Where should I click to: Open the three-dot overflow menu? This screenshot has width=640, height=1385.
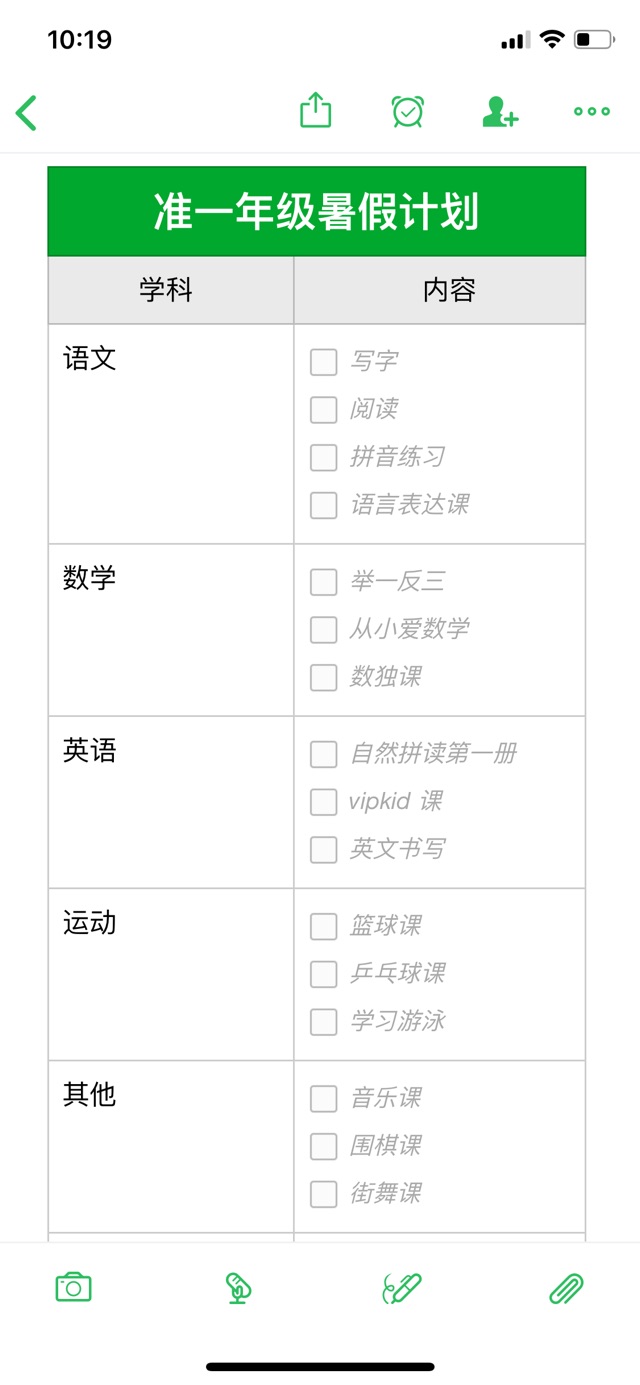pos(592,111)
